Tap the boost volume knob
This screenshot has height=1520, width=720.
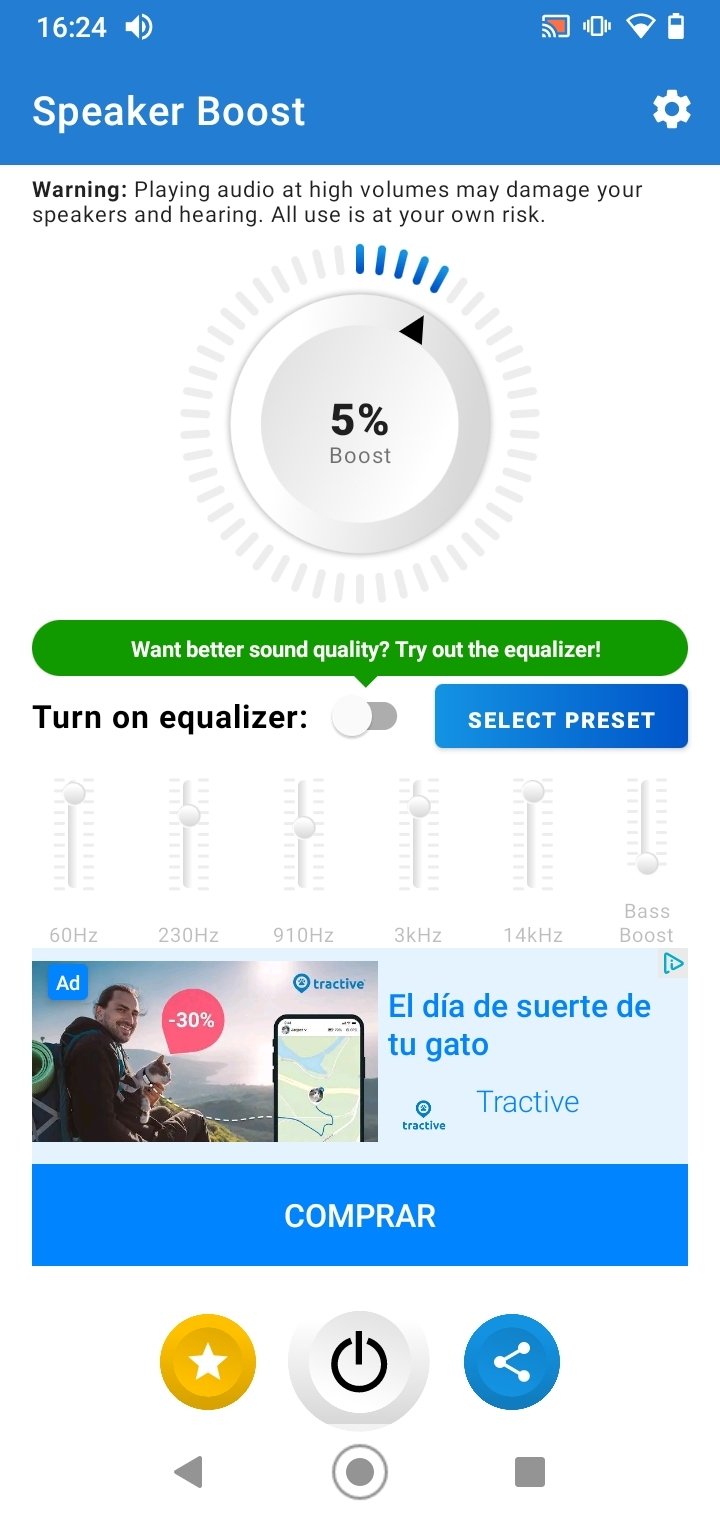pos(360,423)
